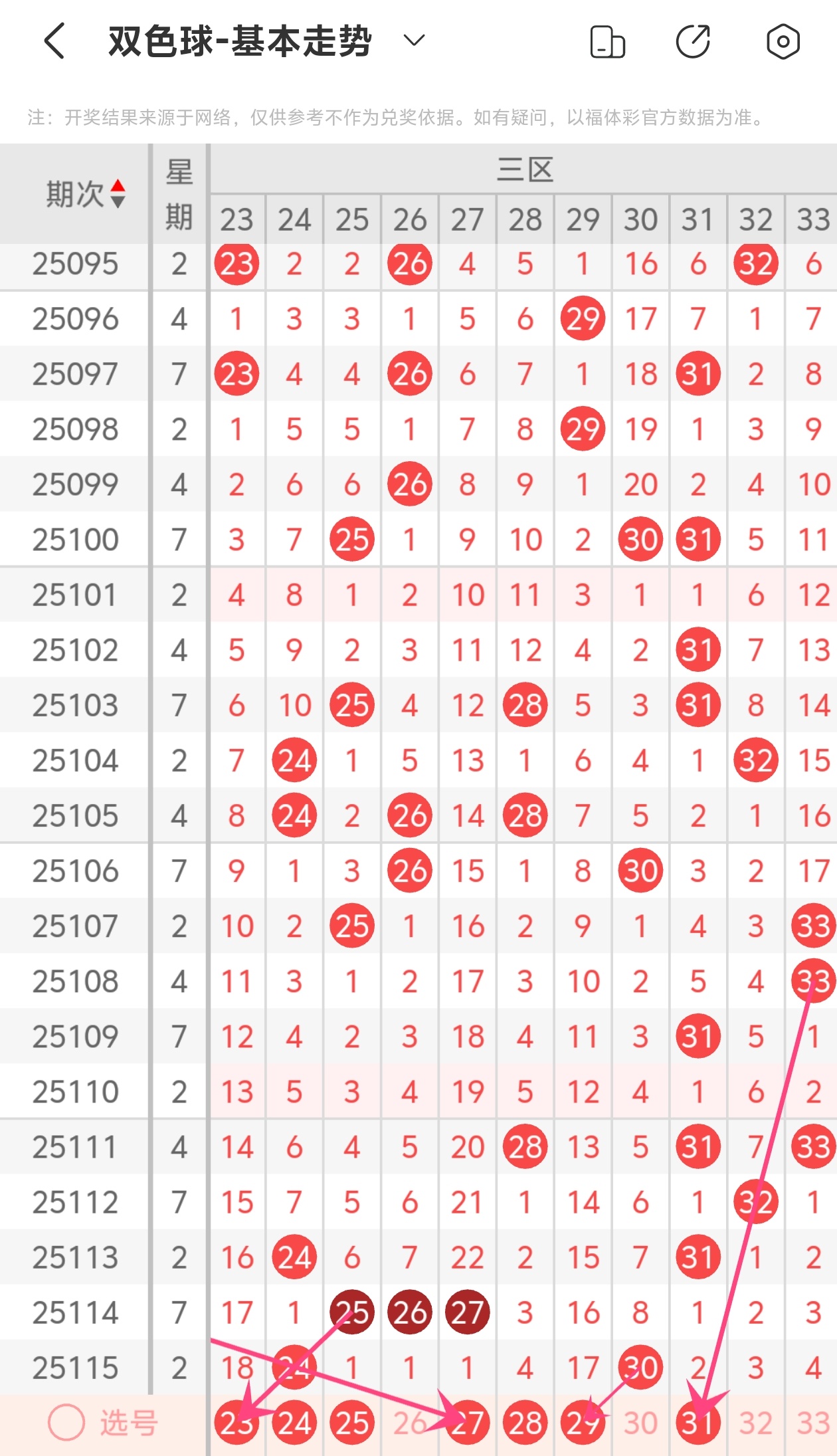837x1456 pixels.
Task: Share this trend chart
Action: pyautogui.click(x=693, y=42)
